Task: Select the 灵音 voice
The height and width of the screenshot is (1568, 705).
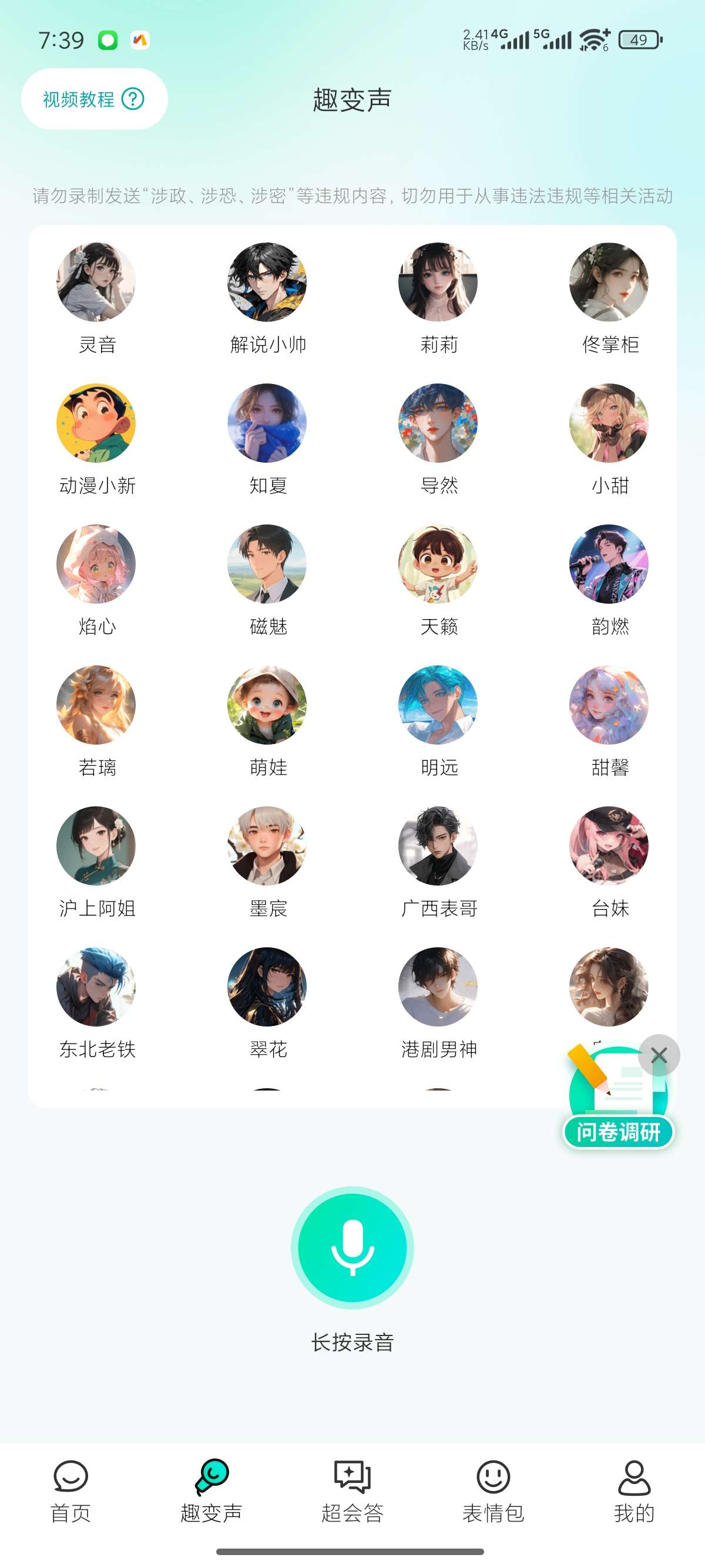Action: click(96, 282)
